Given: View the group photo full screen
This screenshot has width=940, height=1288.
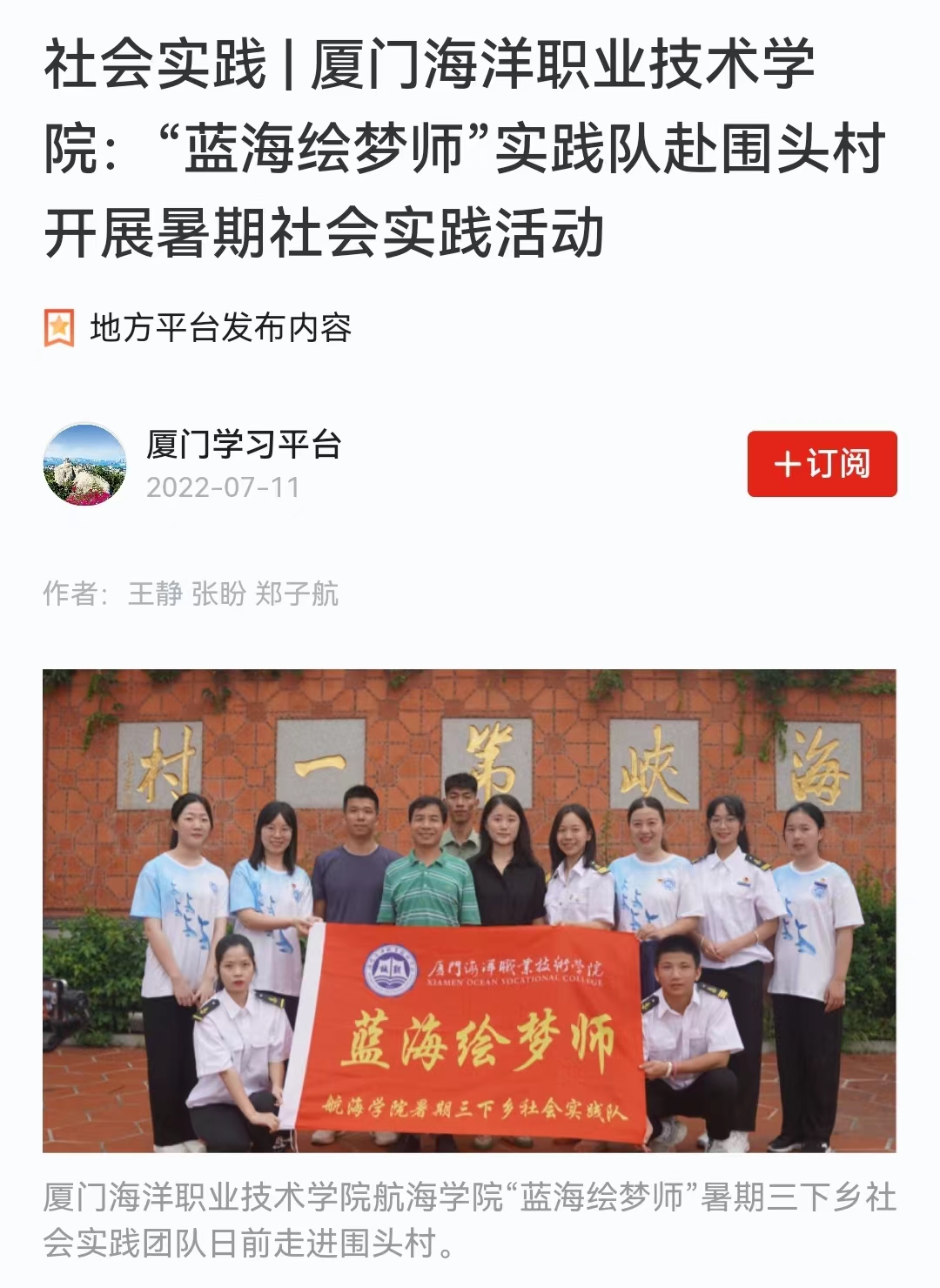Looking at the screenshot, I should point(469,910).
